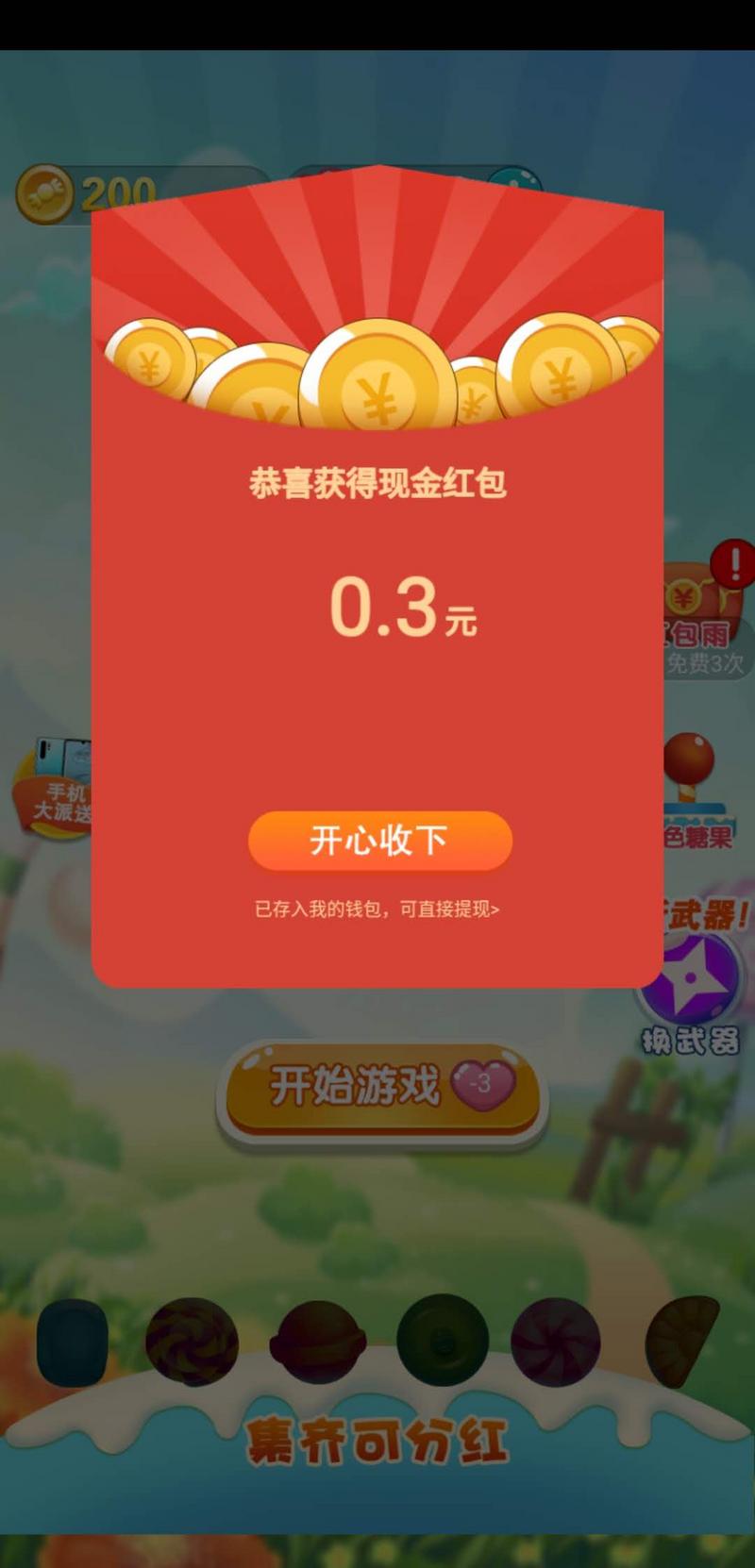Tap the 集齐可分红 dividend banner text
This screenshot has height=1568, width=755.
click(x=377, y=1437)
